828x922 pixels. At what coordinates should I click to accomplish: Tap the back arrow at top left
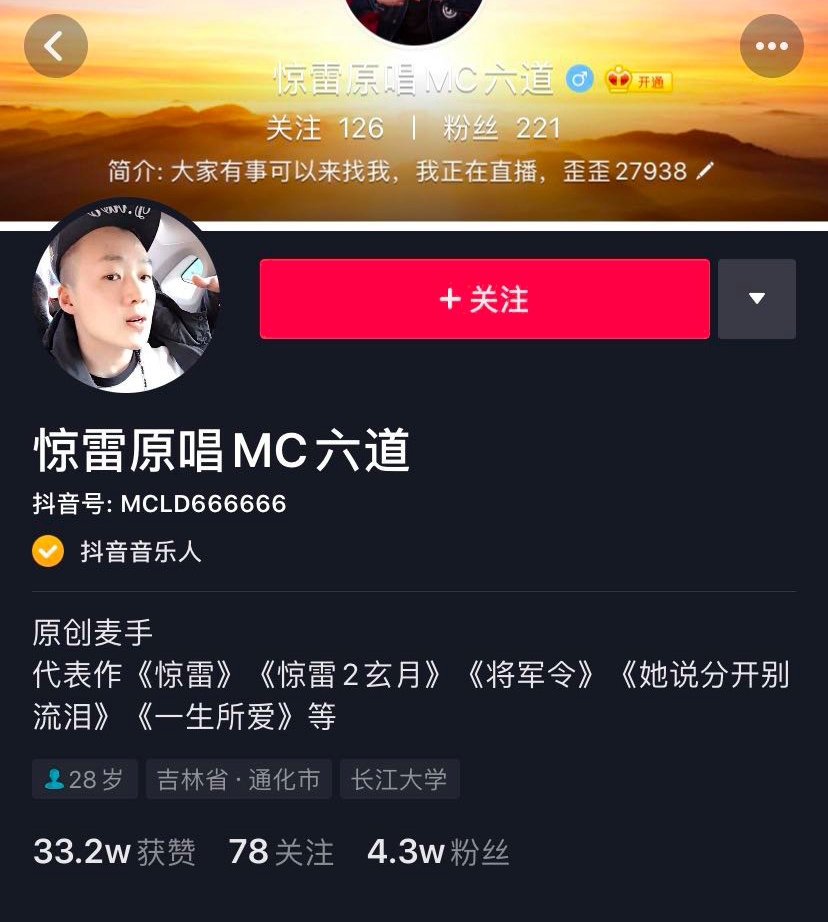(56, 46)
